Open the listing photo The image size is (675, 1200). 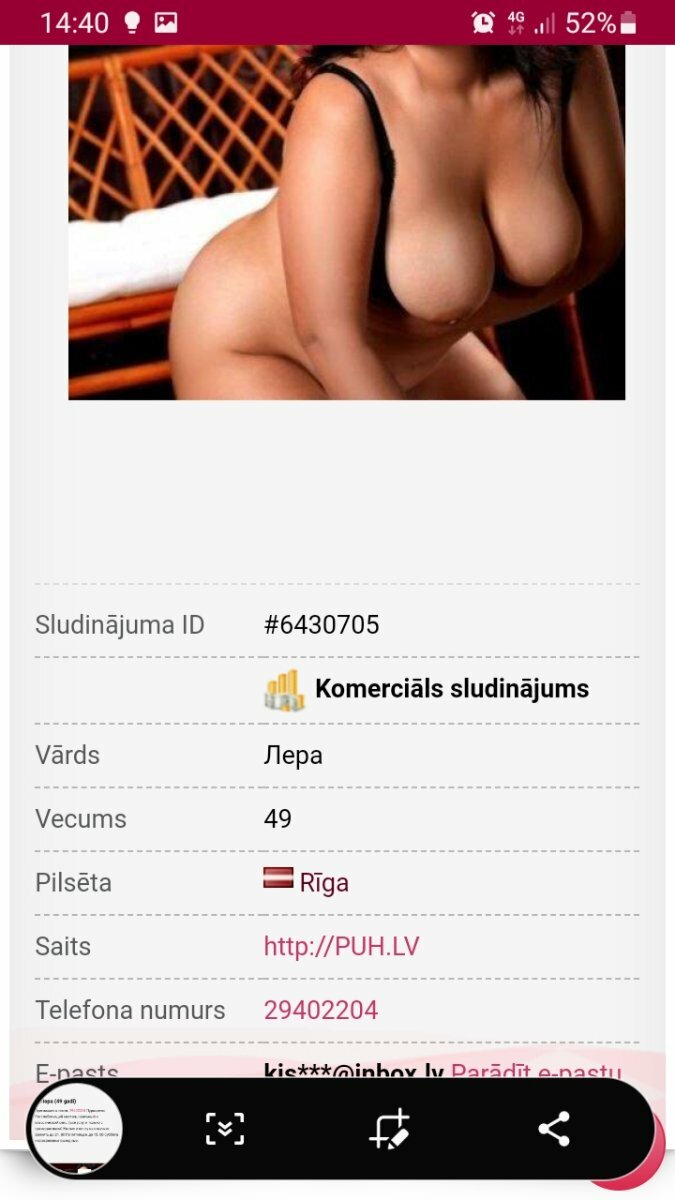(x=346, y=222)
